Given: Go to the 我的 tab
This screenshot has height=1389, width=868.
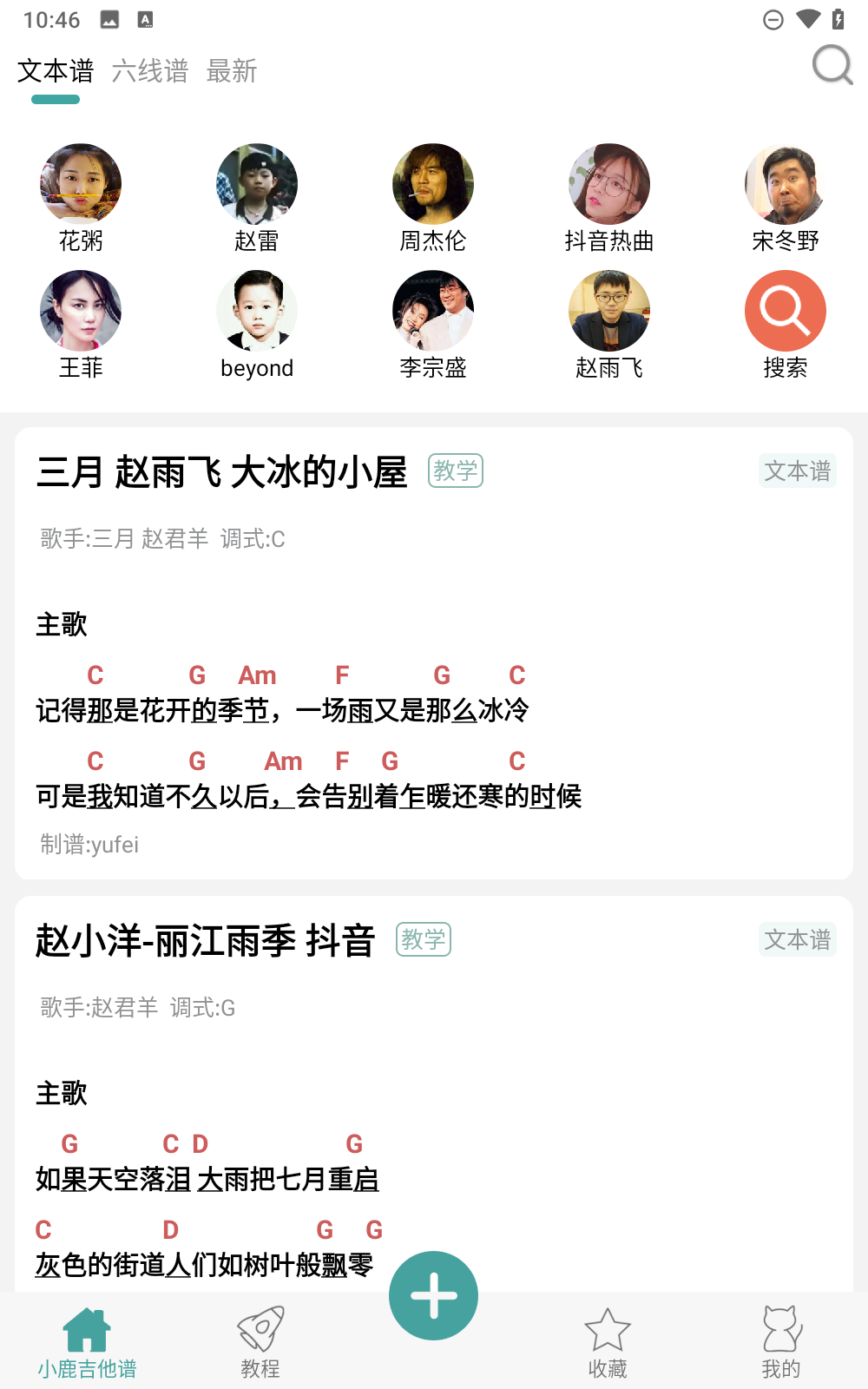Looking at the screenshot, I should click(781, 1343).
